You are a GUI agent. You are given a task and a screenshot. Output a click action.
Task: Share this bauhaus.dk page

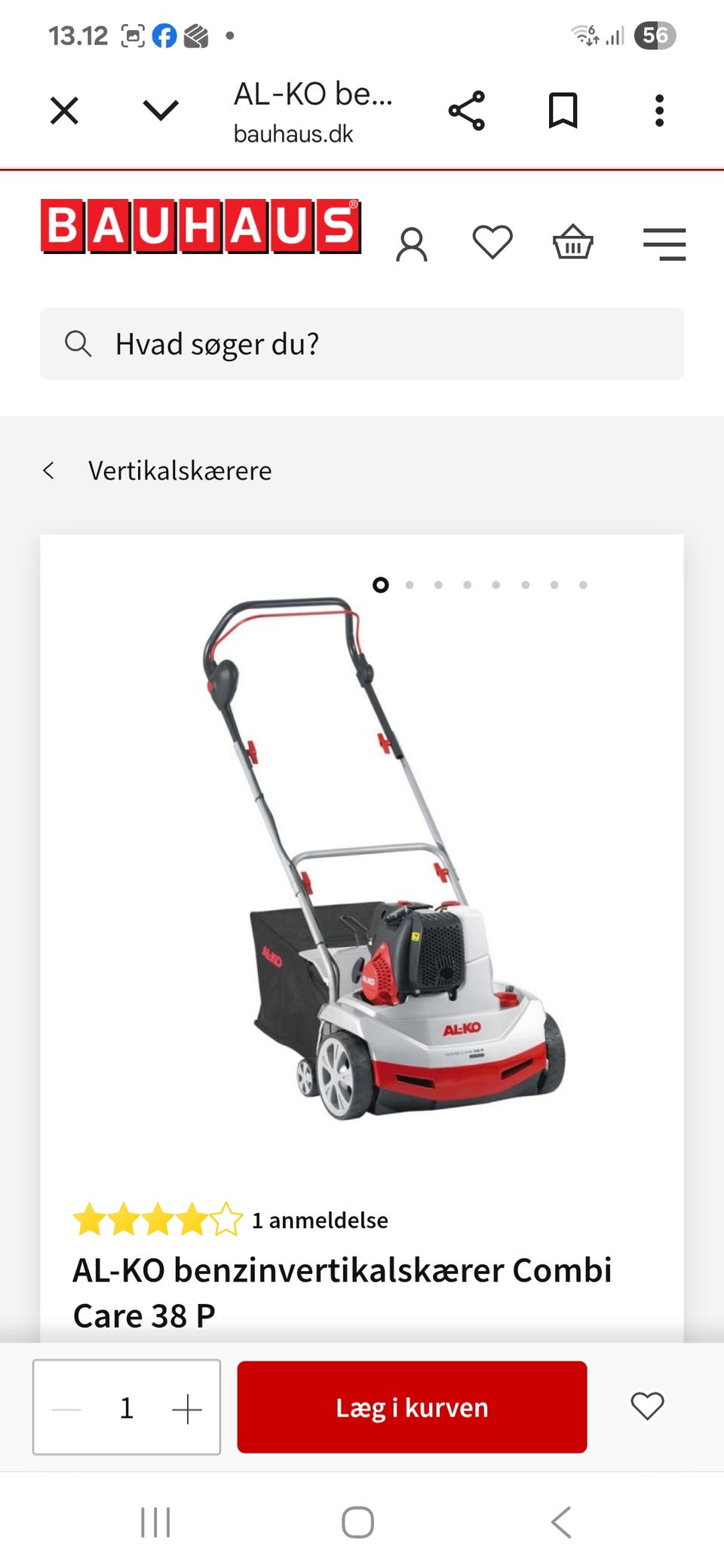click(x=467, y=111)
